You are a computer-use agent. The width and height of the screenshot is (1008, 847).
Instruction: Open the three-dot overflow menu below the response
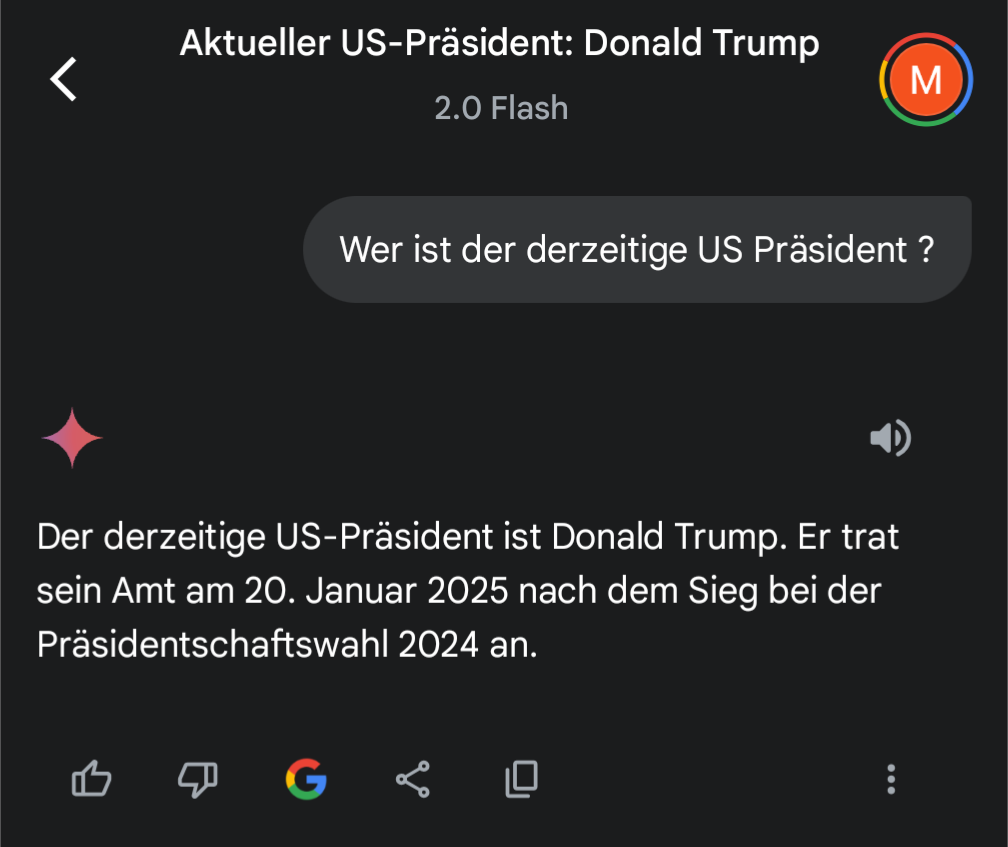click(x=891, y=779)
